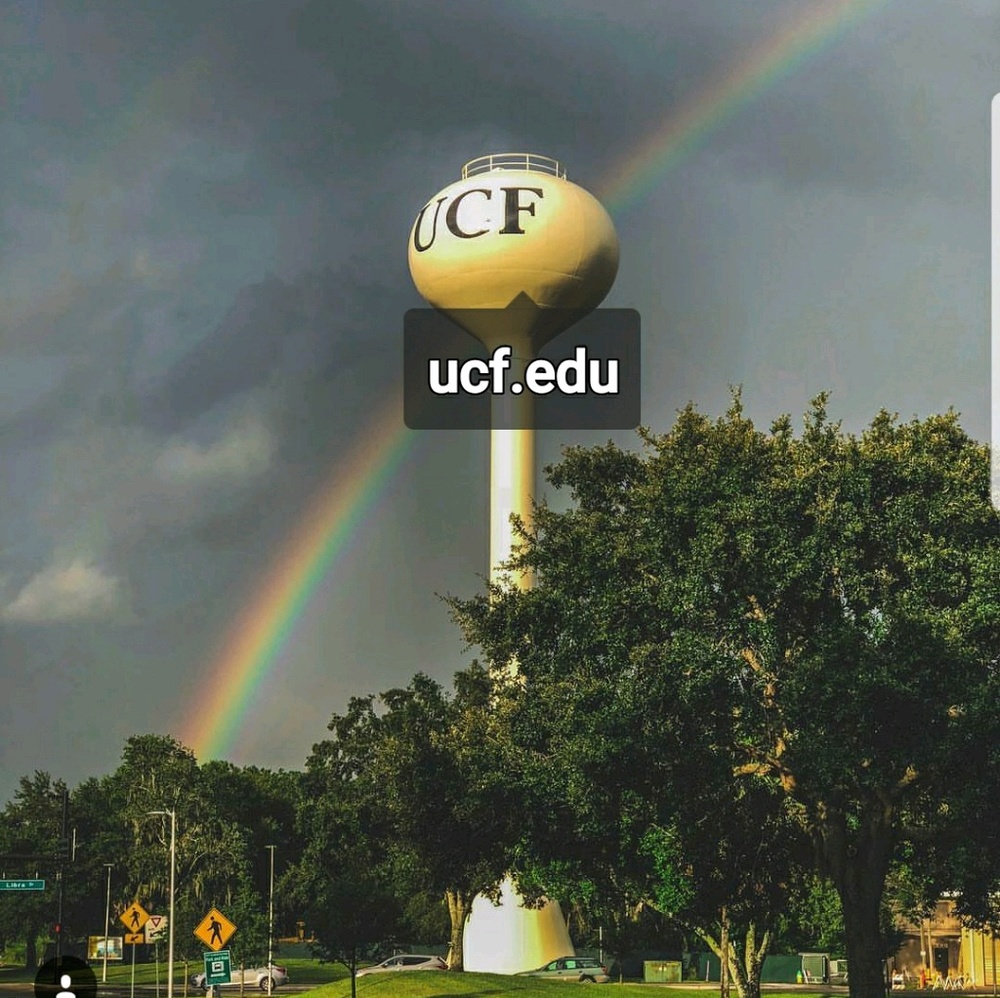Tap the tagged accounts person icon
1000x998 pixels.
pyautogui.click(x=66, y=981)
